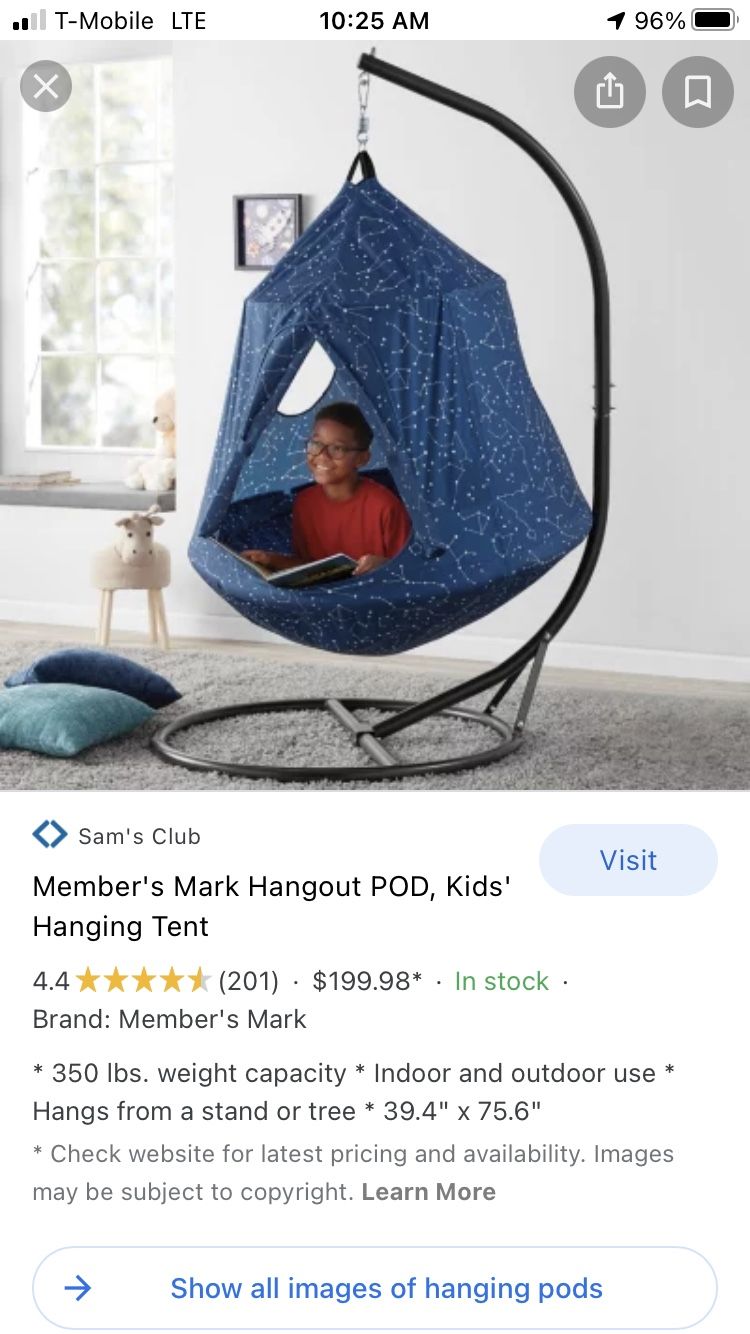Bookmark this hanging tent image

tap(698, 92)
